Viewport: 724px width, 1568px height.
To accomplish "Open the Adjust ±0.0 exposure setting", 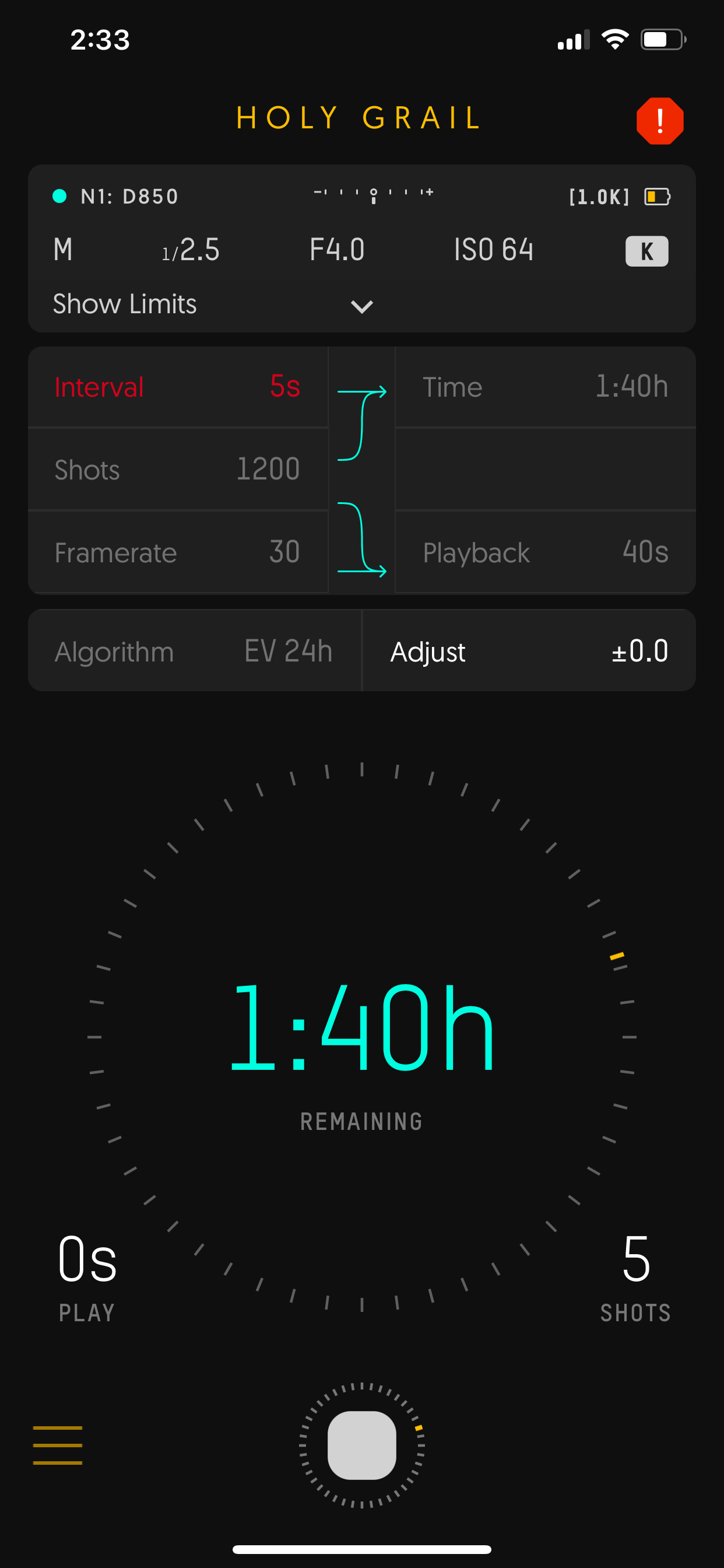I will [x=529, y=650].
